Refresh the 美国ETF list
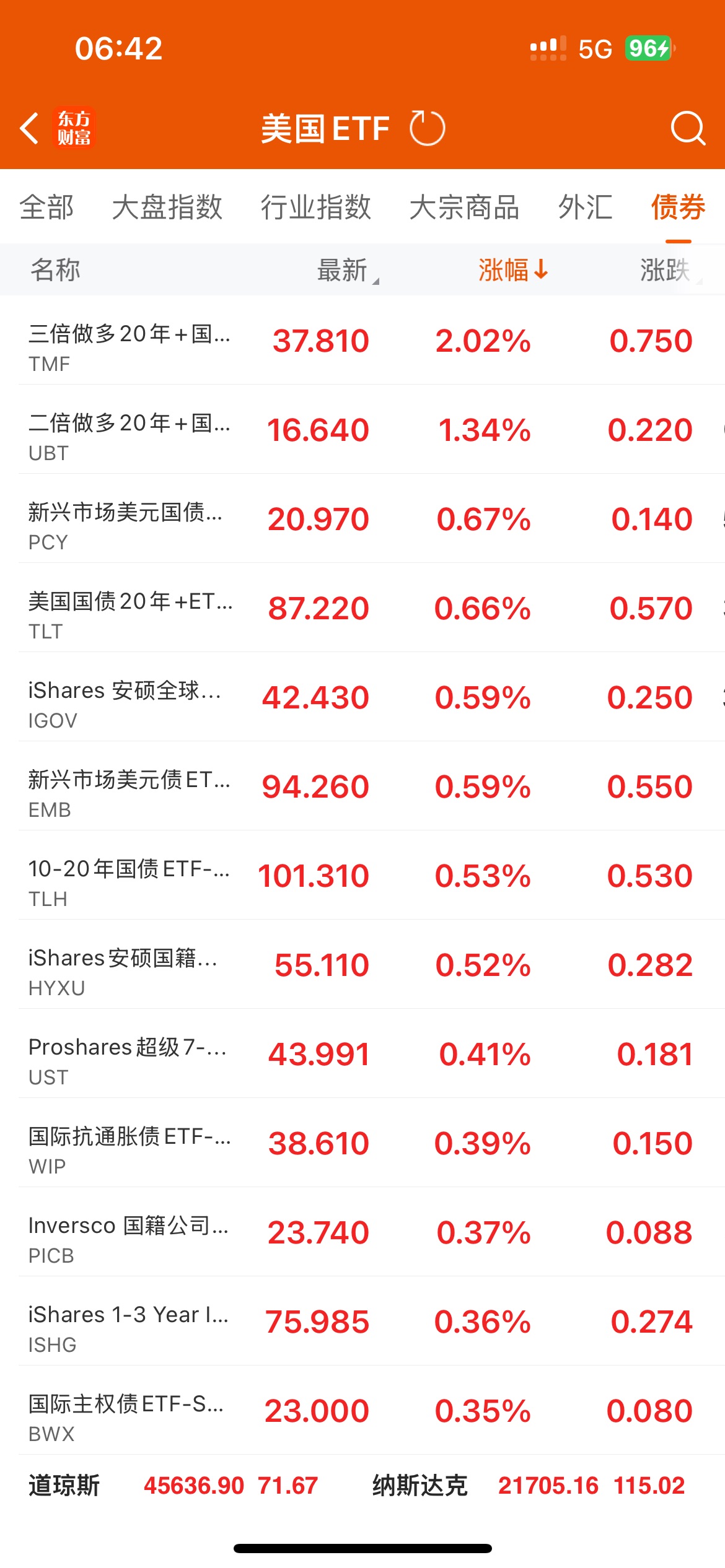Image resolution: width=725 pixels, height=1568 pixels. pyautogui.click(x=428, y=128)
